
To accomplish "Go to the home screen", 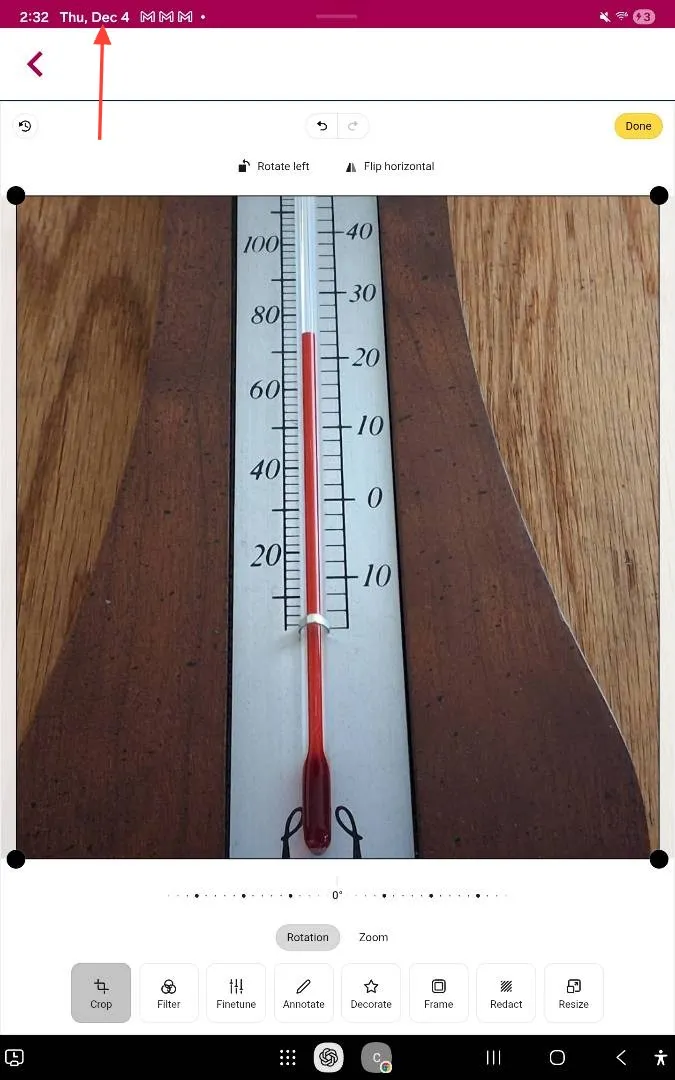I will (x=557, y=1058).
